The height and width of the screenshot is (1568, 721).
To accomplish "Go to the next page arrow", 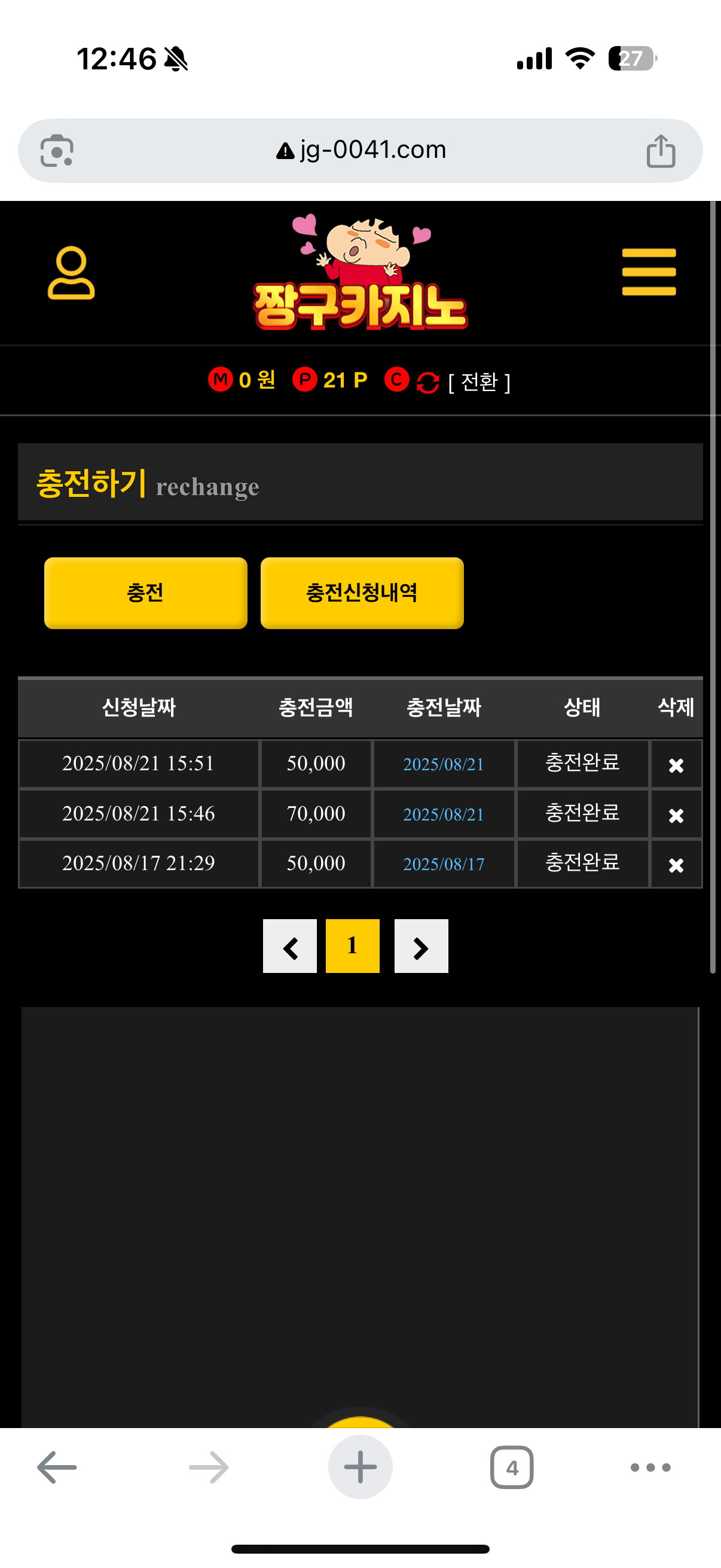I will (421, 946).
